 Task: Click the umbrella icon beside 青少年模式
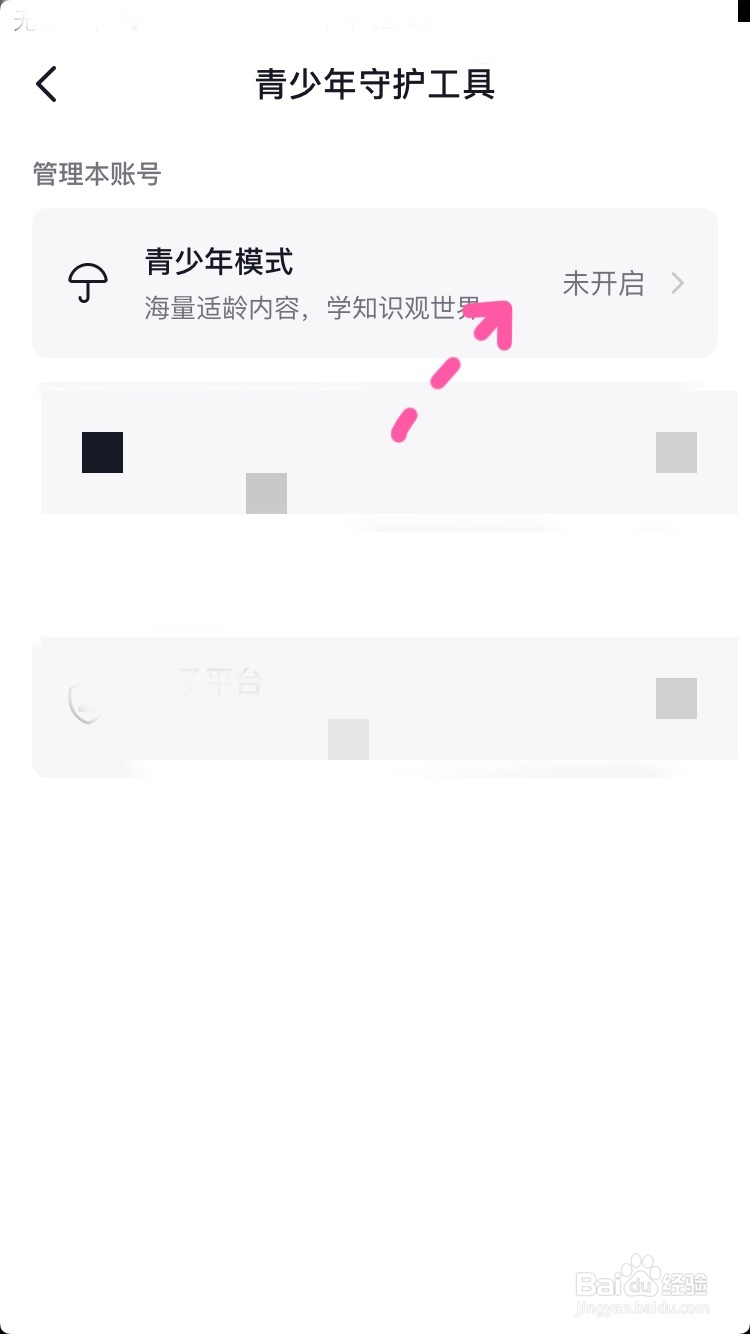(x=88, y=283)
